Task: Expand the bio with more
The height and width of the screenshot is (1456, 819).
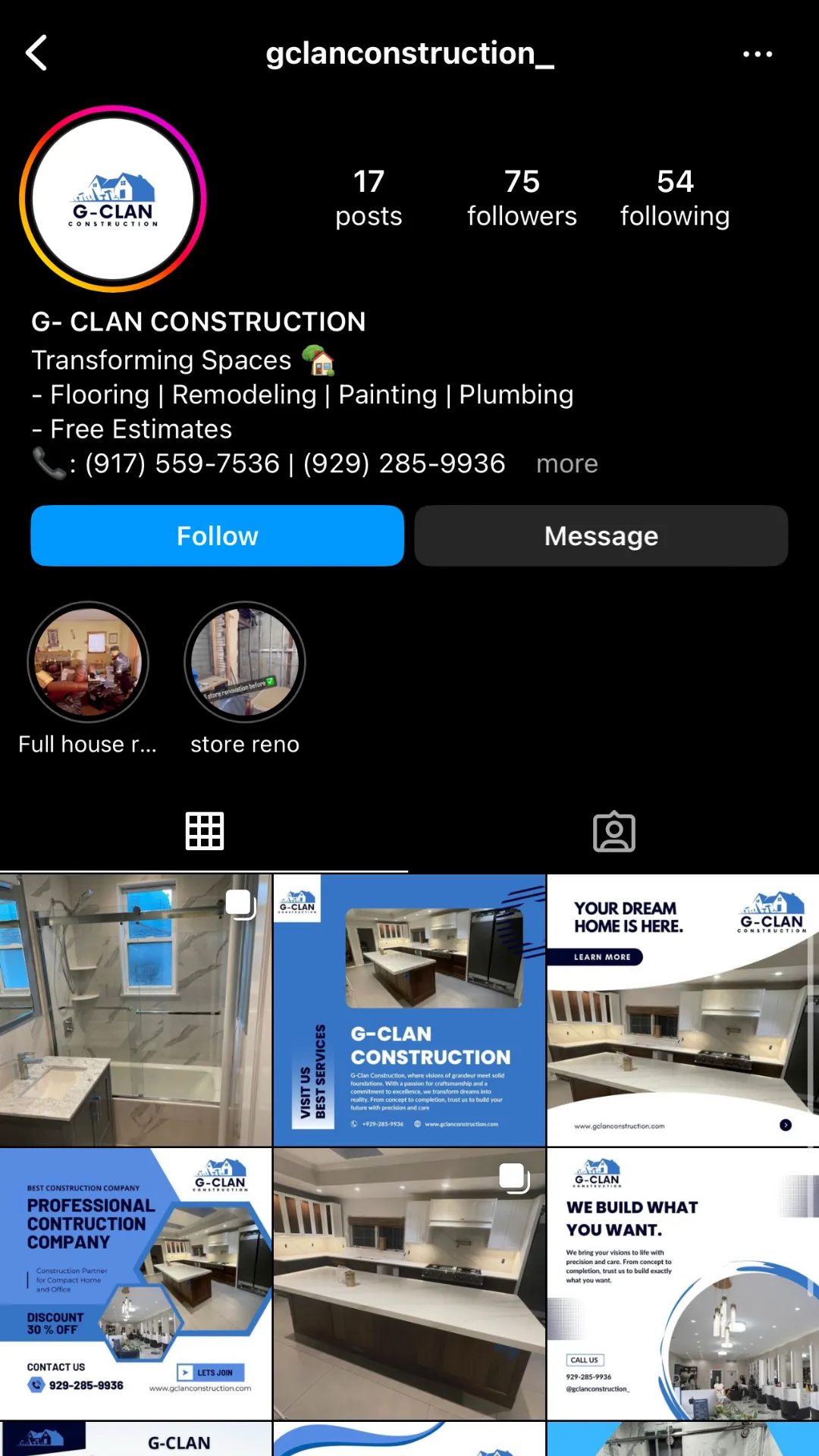Action: tap(567, 463)
